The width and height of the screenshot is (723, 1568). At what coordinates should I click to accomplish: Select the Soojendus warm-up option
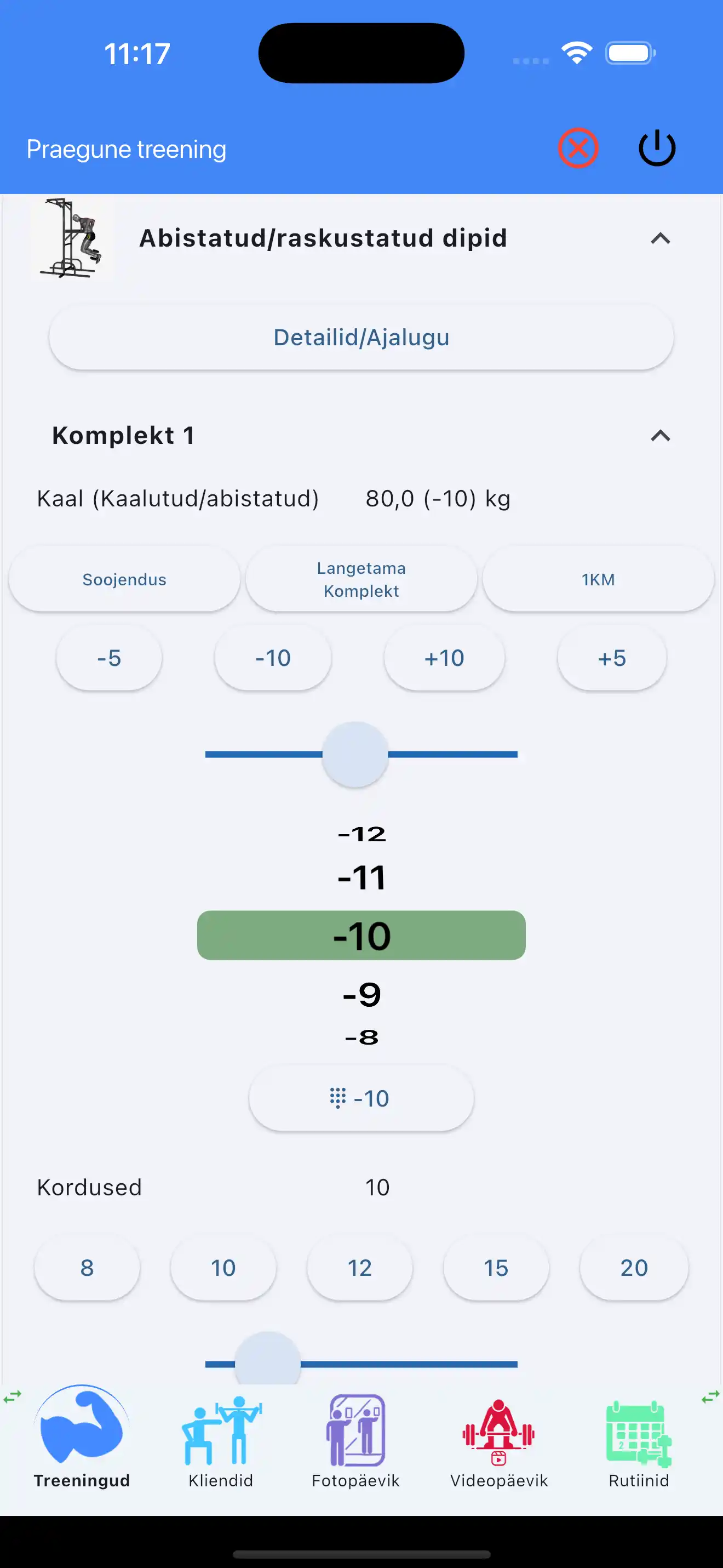pos(124,579)
